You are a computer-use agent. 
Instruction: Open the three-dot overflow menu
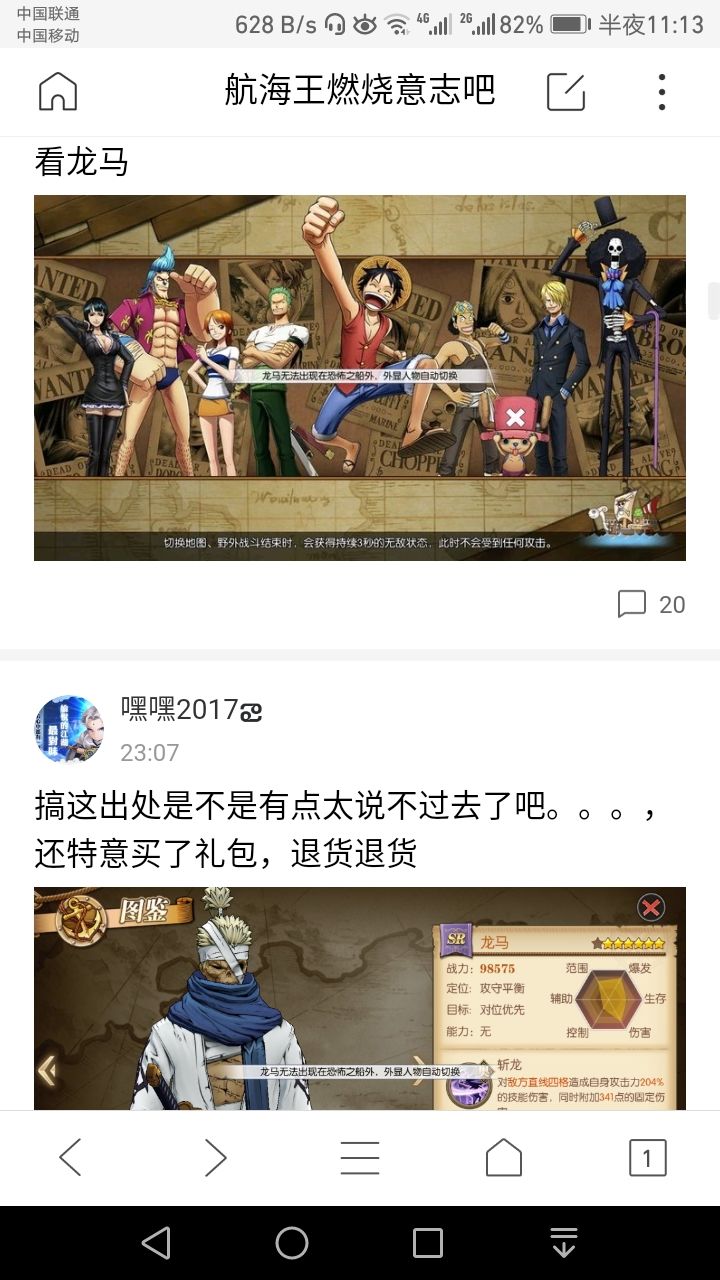(662, 92)
